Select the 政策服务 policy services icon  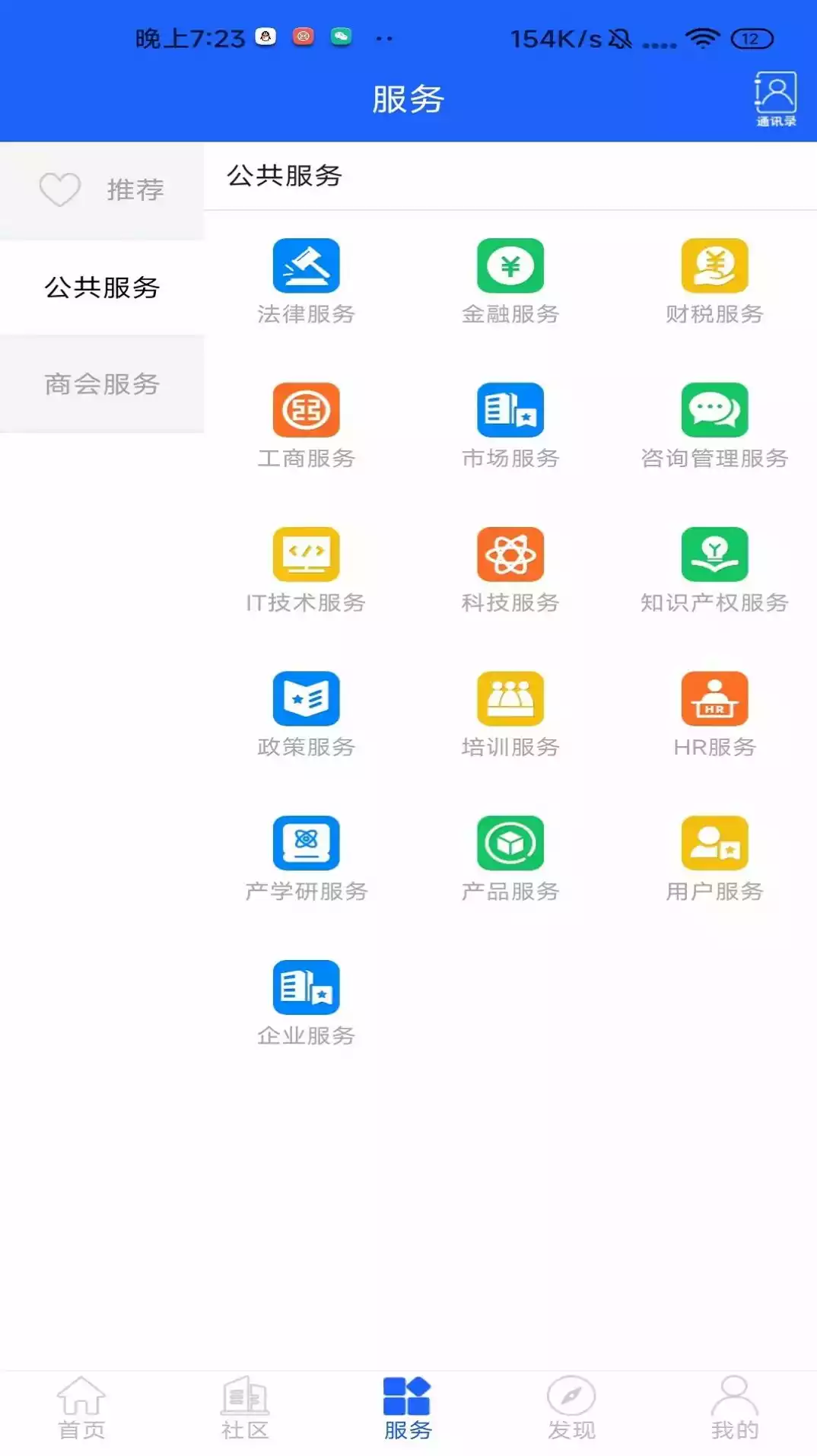pos(306,706)
